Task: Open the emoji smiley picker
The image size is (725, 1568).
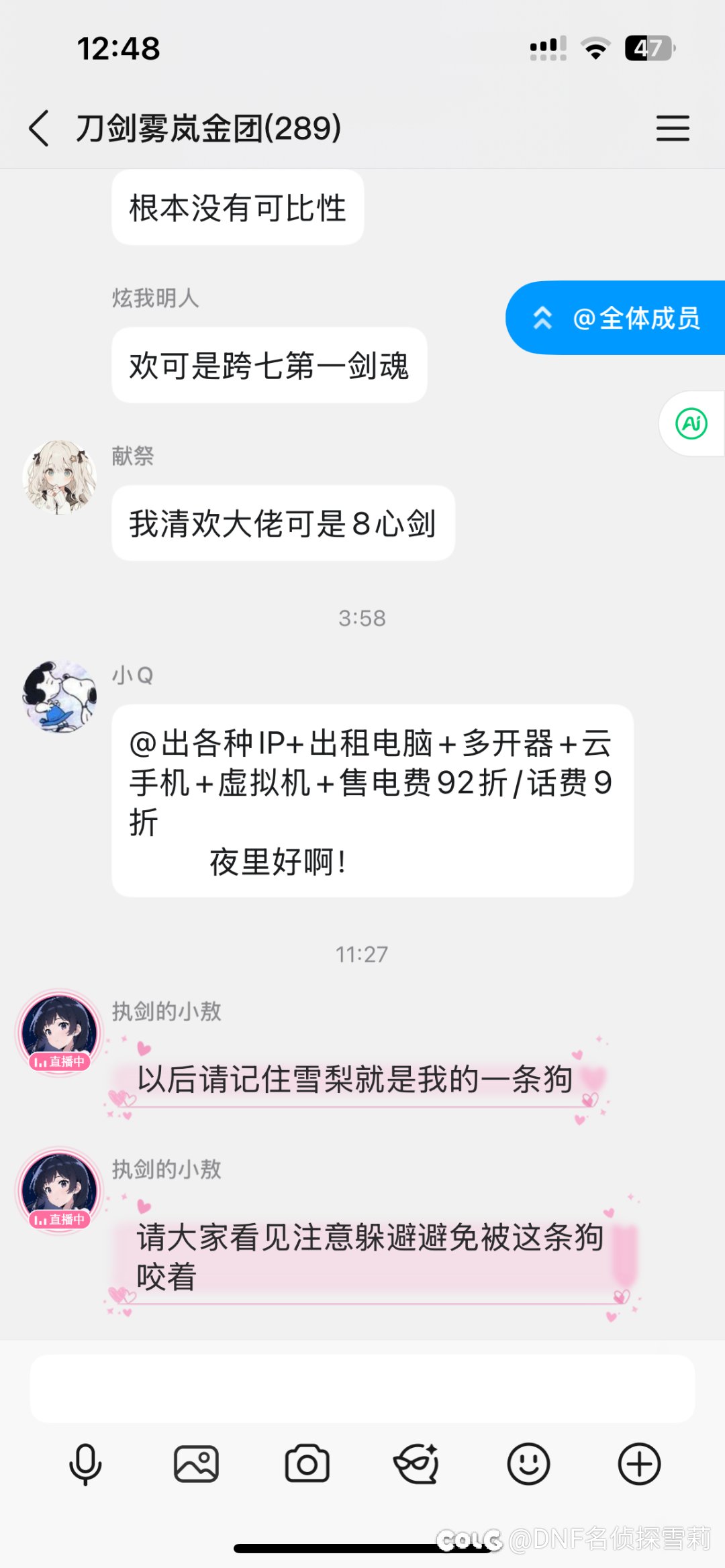Action: pos(530,1465)
